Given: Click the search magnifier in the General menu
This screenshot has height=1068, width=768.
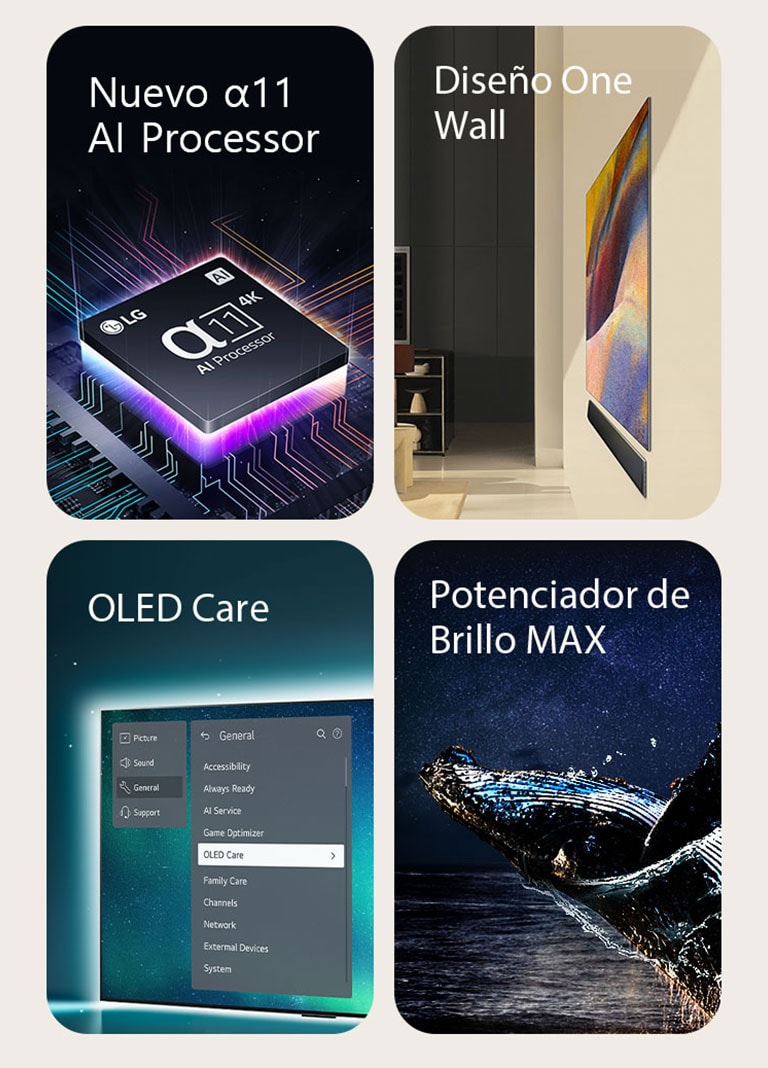Looking at the screenshot, I should [x=320, y=736].
